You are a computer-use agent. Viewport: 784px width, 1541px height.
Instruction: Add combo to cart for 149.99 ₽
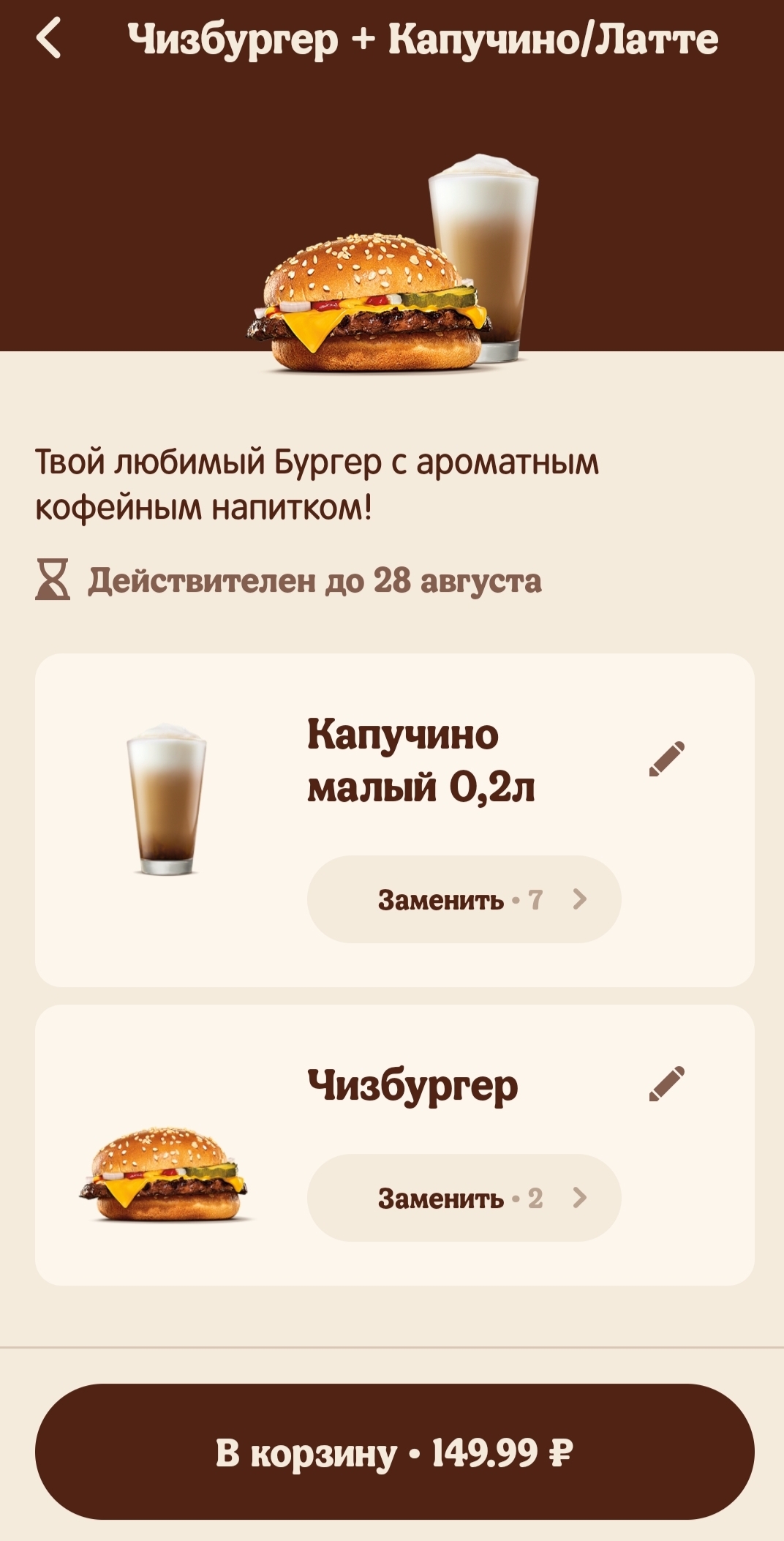click(394, 1452)
